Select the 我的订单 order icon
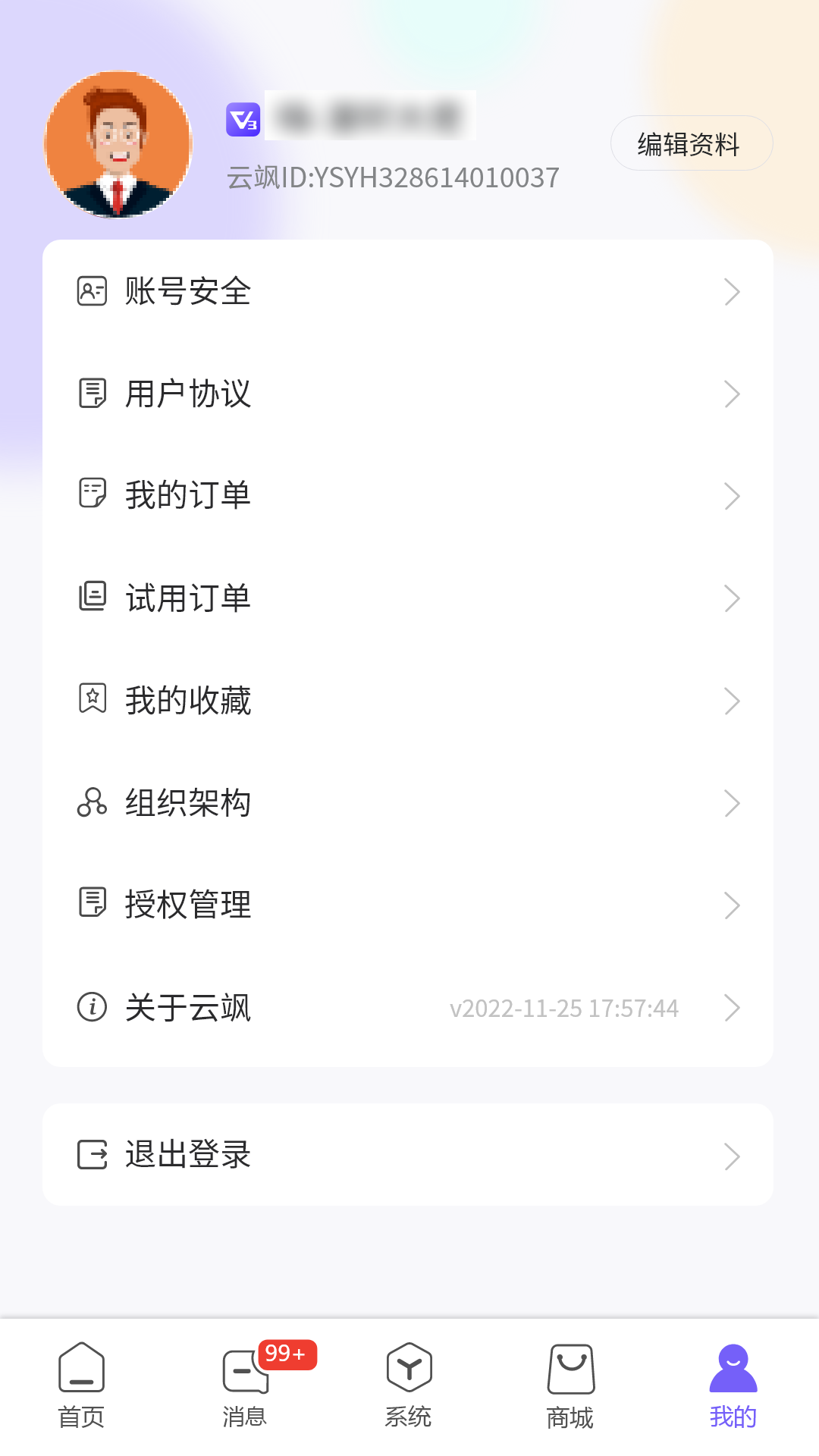 tap(92, 496)
